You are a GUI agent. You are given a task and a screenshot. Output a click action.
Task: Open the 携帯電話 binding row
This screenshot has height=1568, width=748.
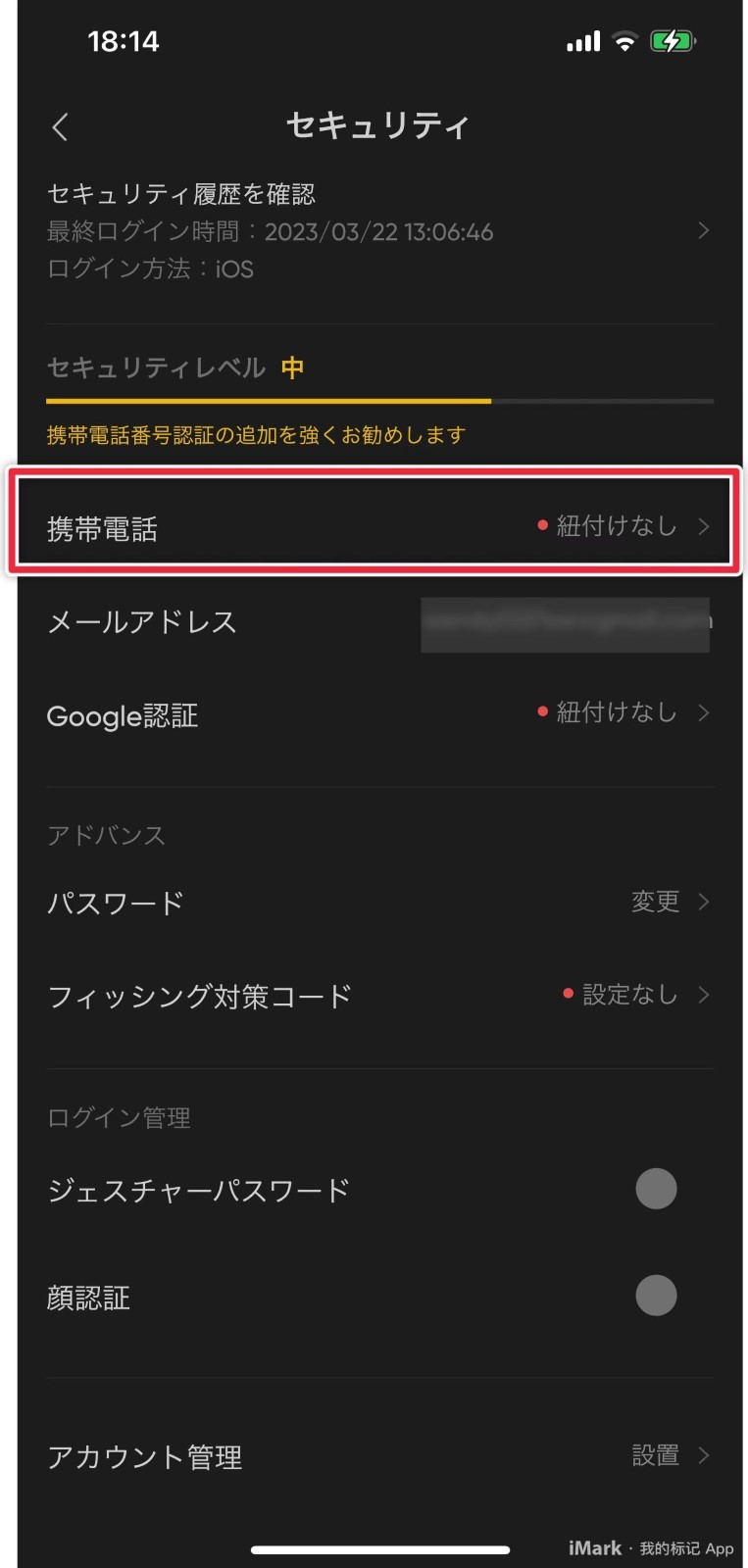tap(379, 527)
